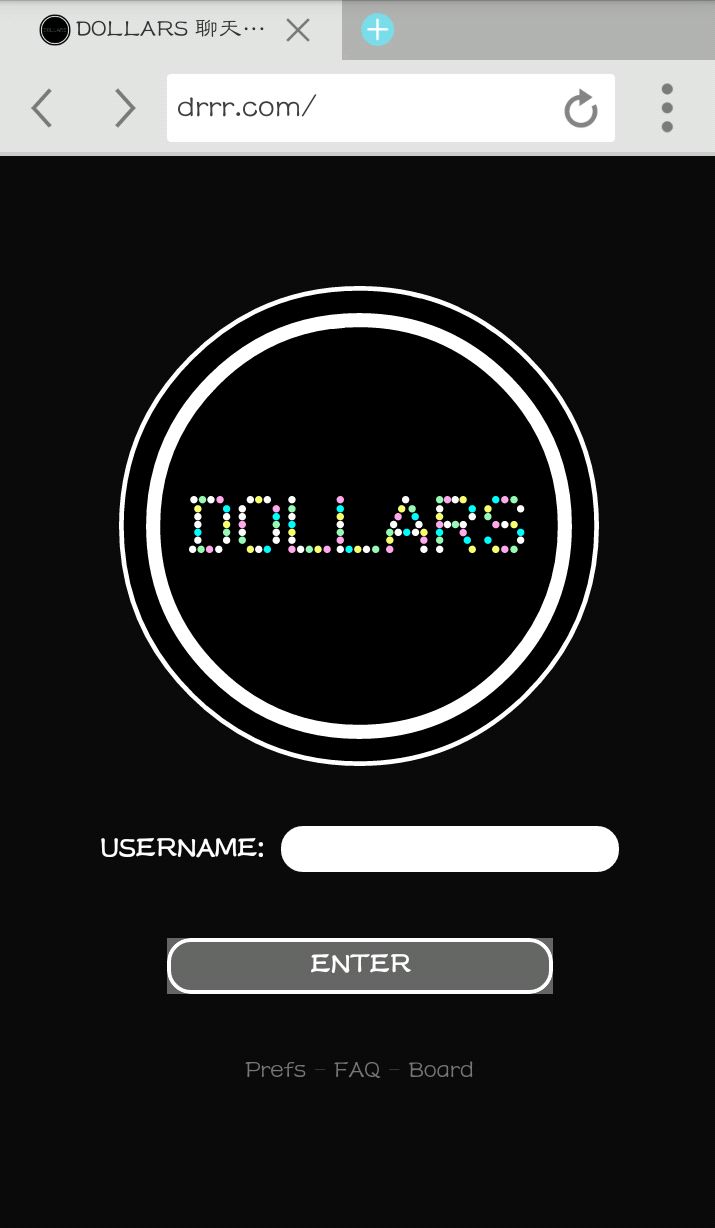Go forward to the next page
This screenshot has height=1228, width=715.
124,108
